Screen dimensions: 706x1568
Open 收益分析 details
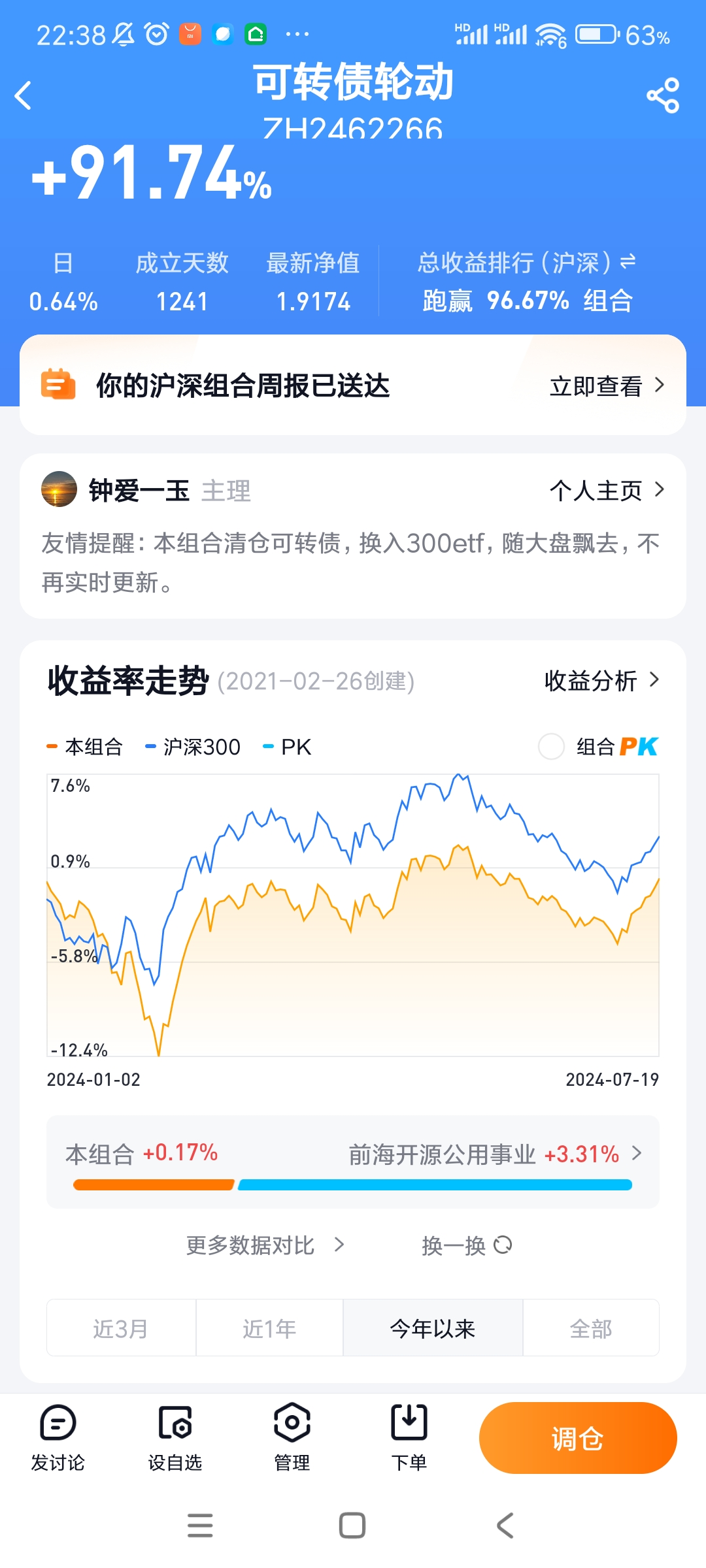click(x=601, y=681)
